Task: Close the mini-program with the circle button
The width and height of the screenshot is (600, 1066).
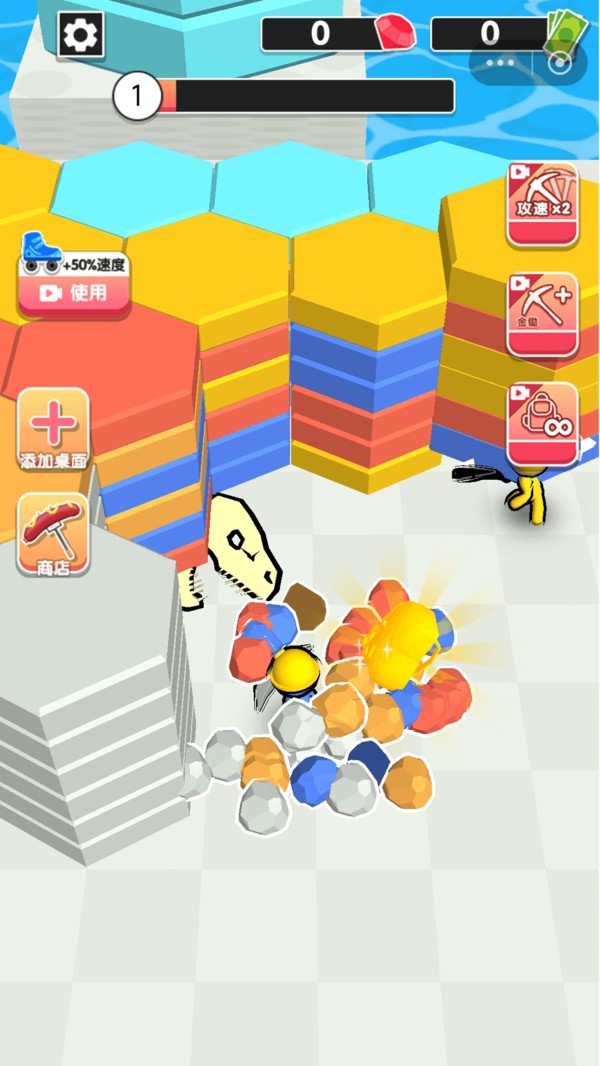Action: [559, 63]
